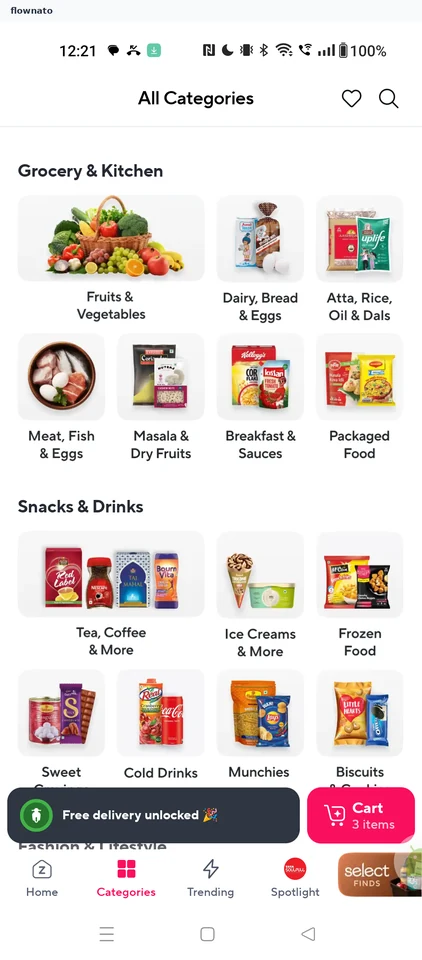Open Tea, Coffee & More
Screen dimensions: 422x960
click(111, 594)
